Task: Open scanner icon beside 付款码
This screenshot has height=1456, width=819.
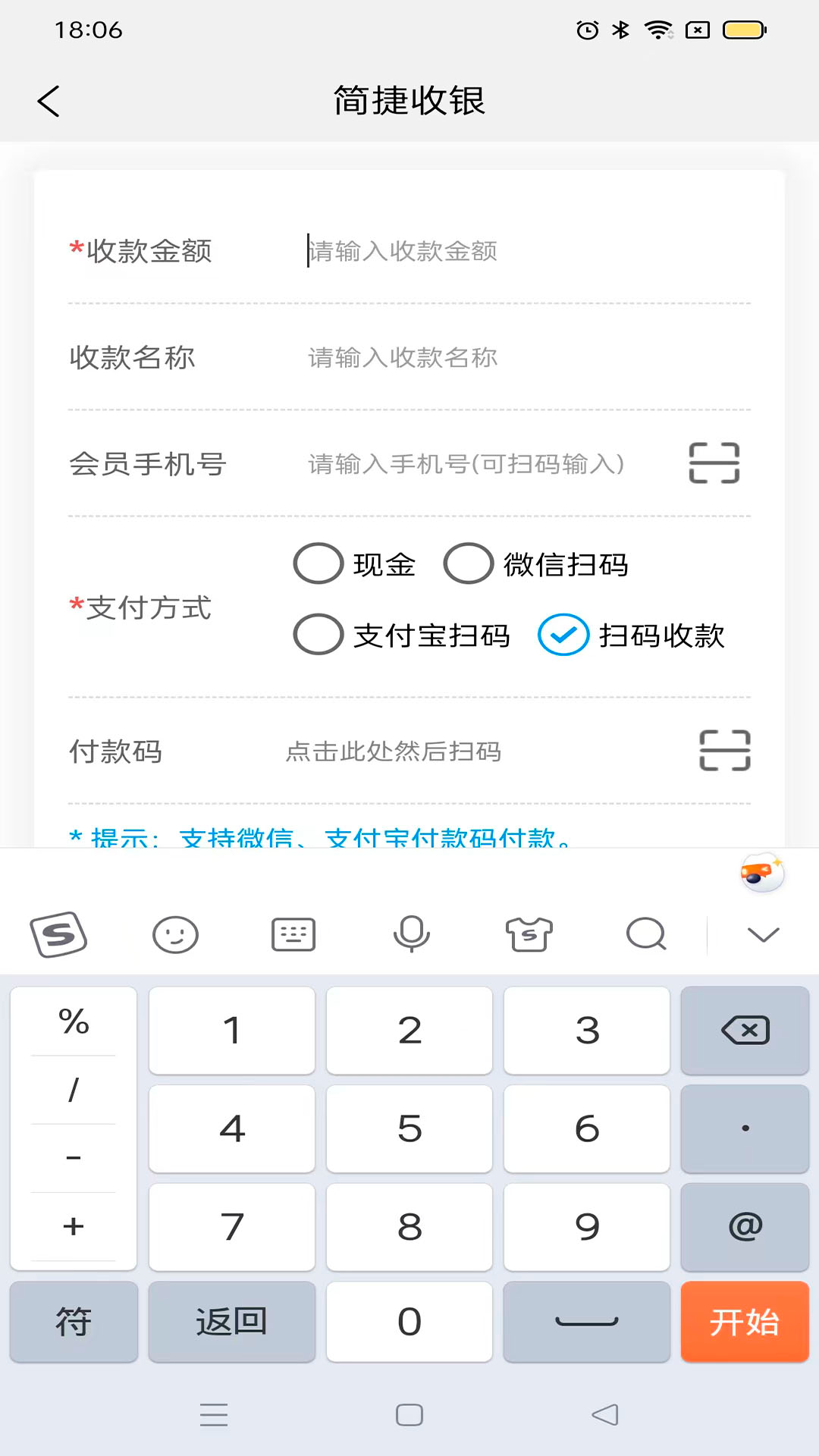Action: coord(725,751)
